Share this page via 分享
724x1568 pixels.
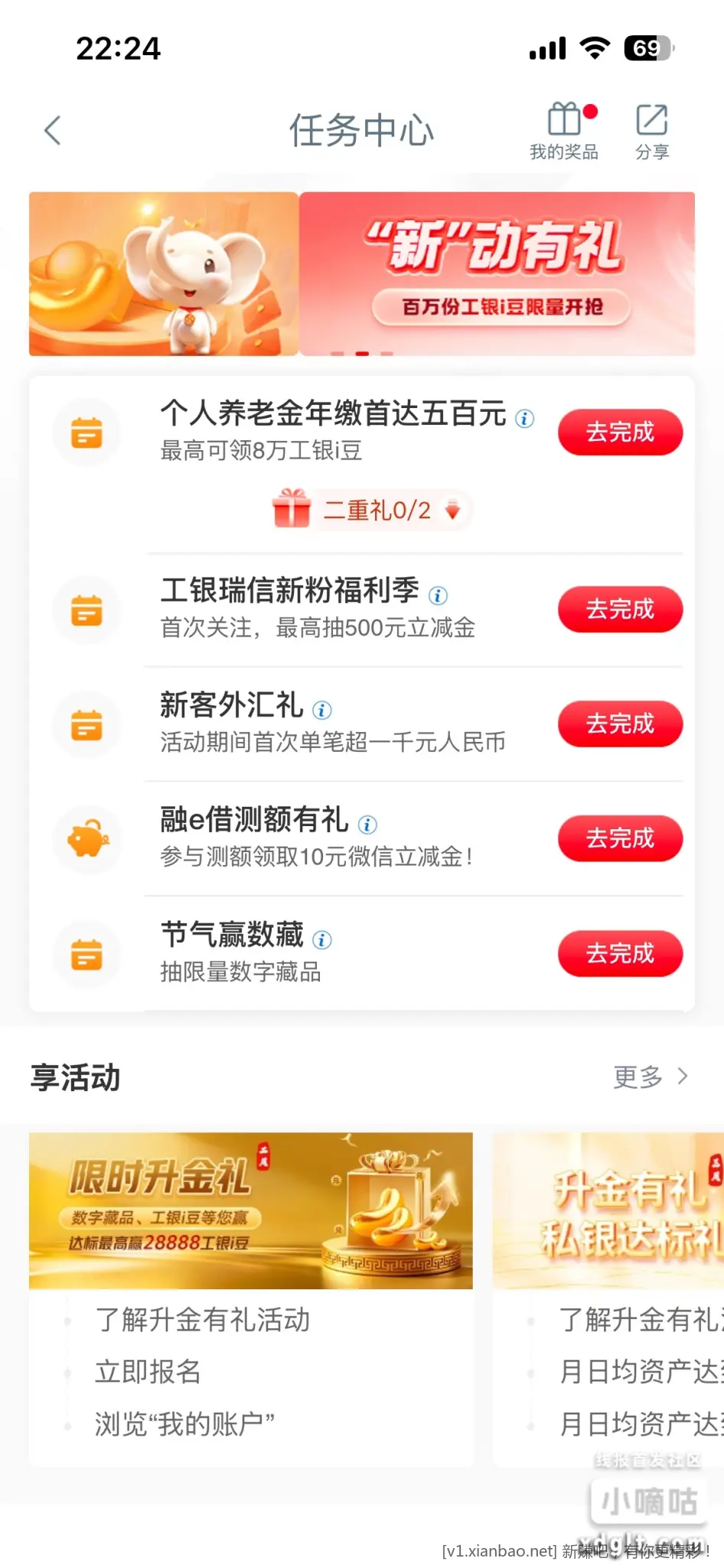652,131
